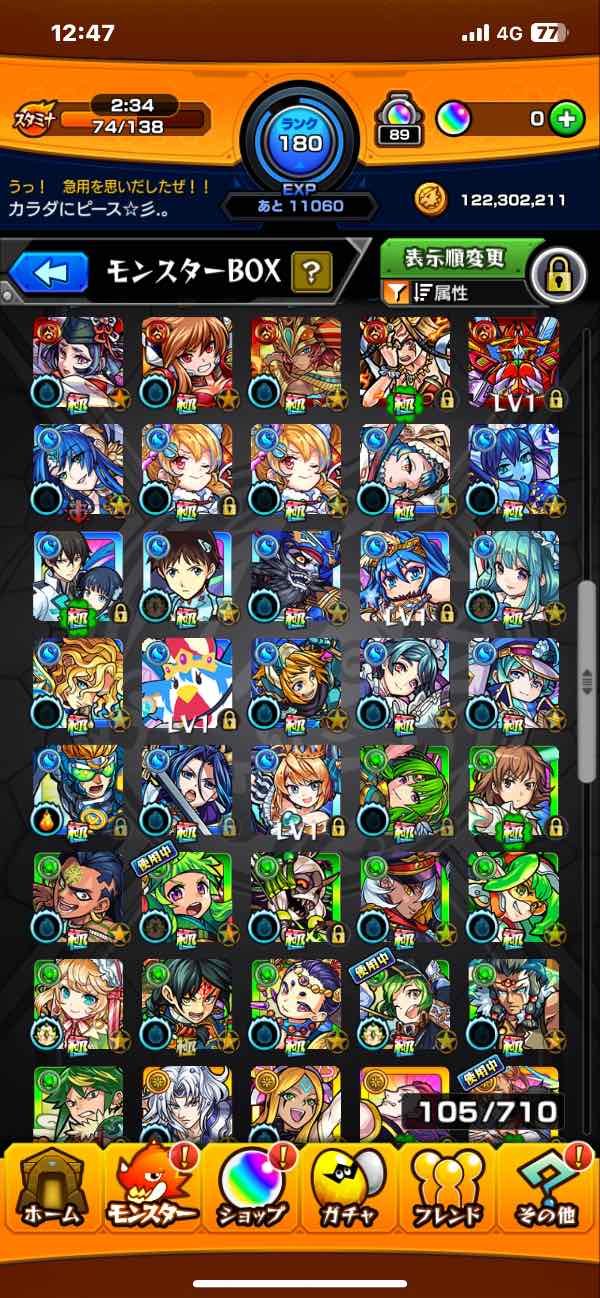Screen dimensions: 600x1298
Task: Add orbs with the green plus button
Action: pos(566,119)
